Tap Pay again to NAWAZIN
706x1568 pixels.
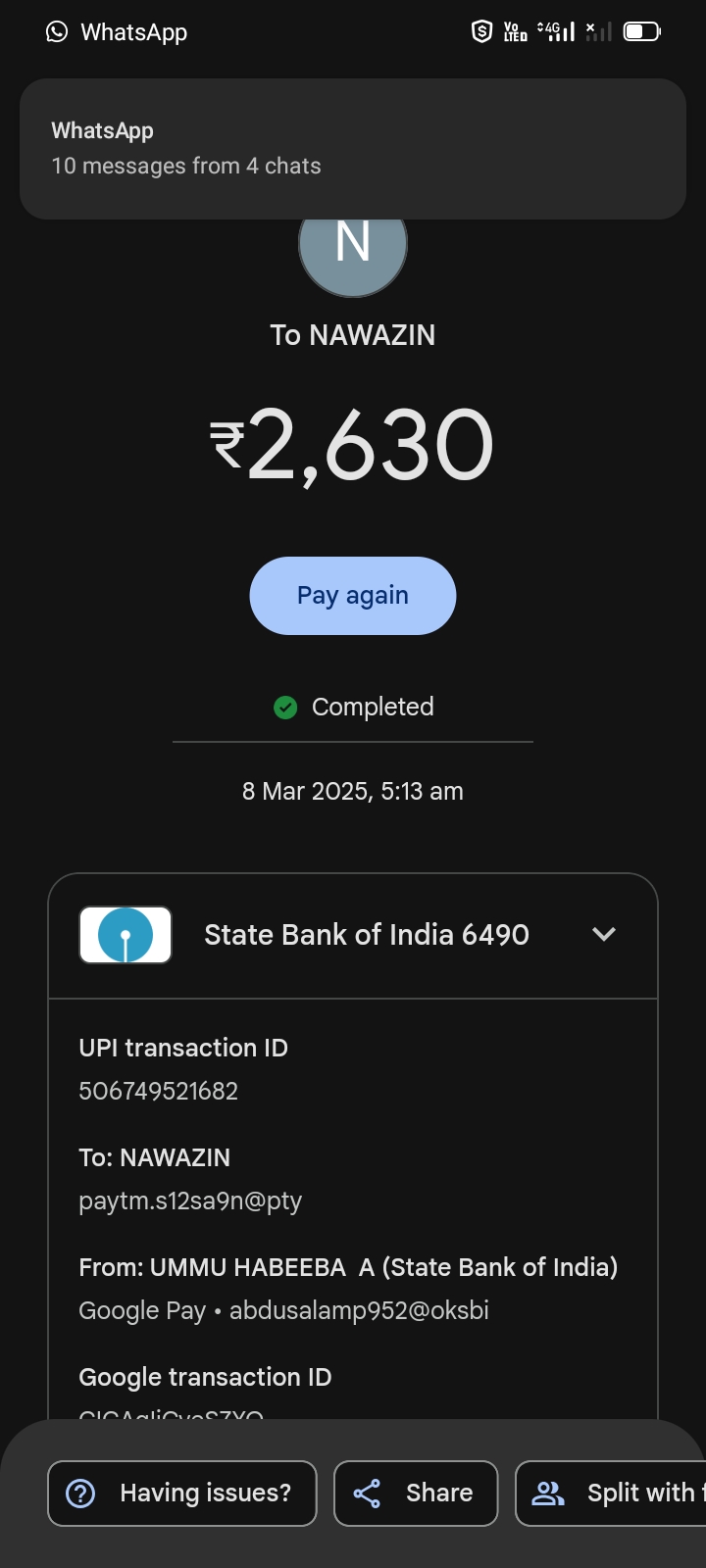coord(353,596)
